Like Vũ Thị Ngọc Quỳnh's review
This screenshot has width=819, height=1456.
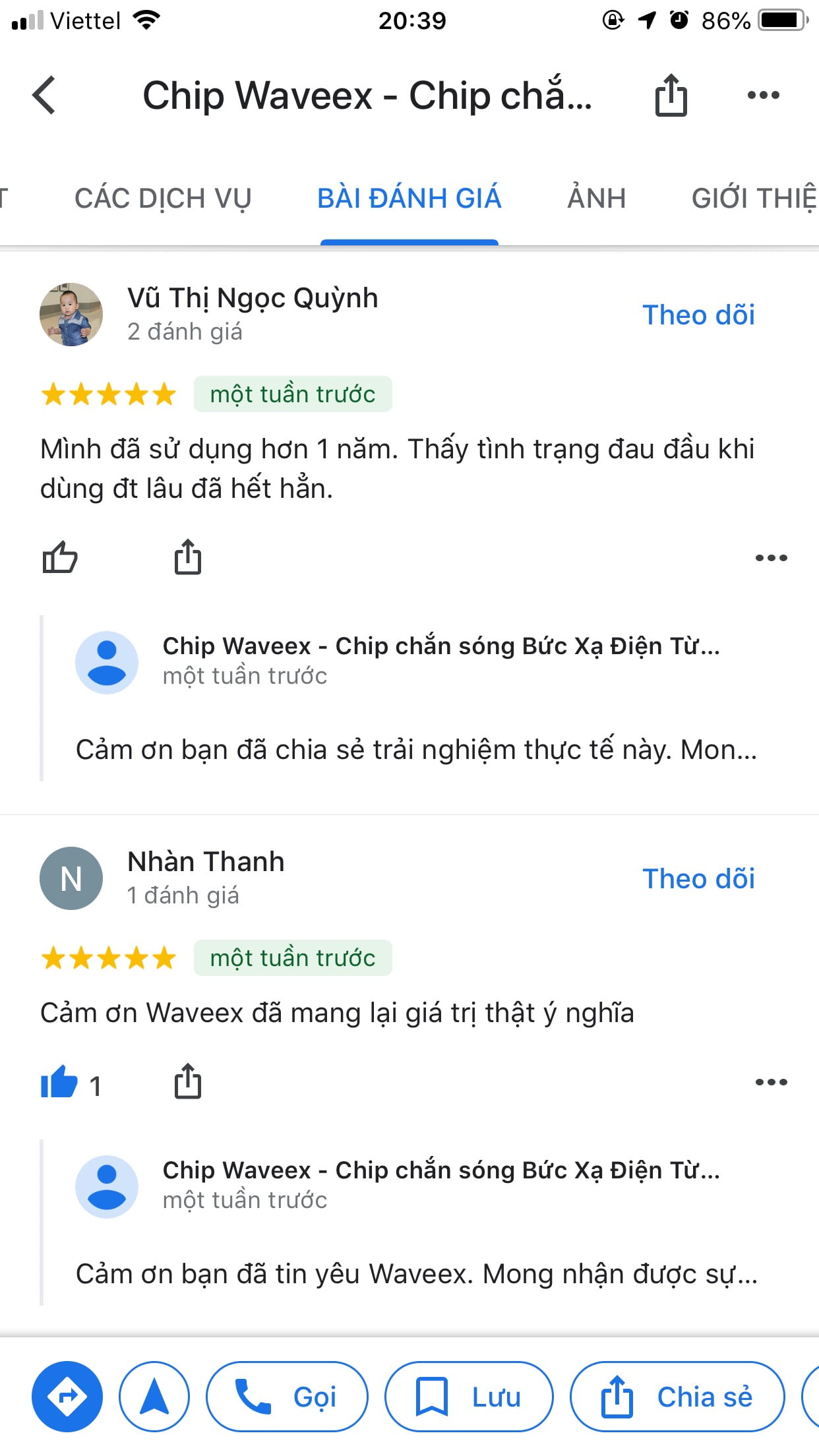tap(60, 558)
